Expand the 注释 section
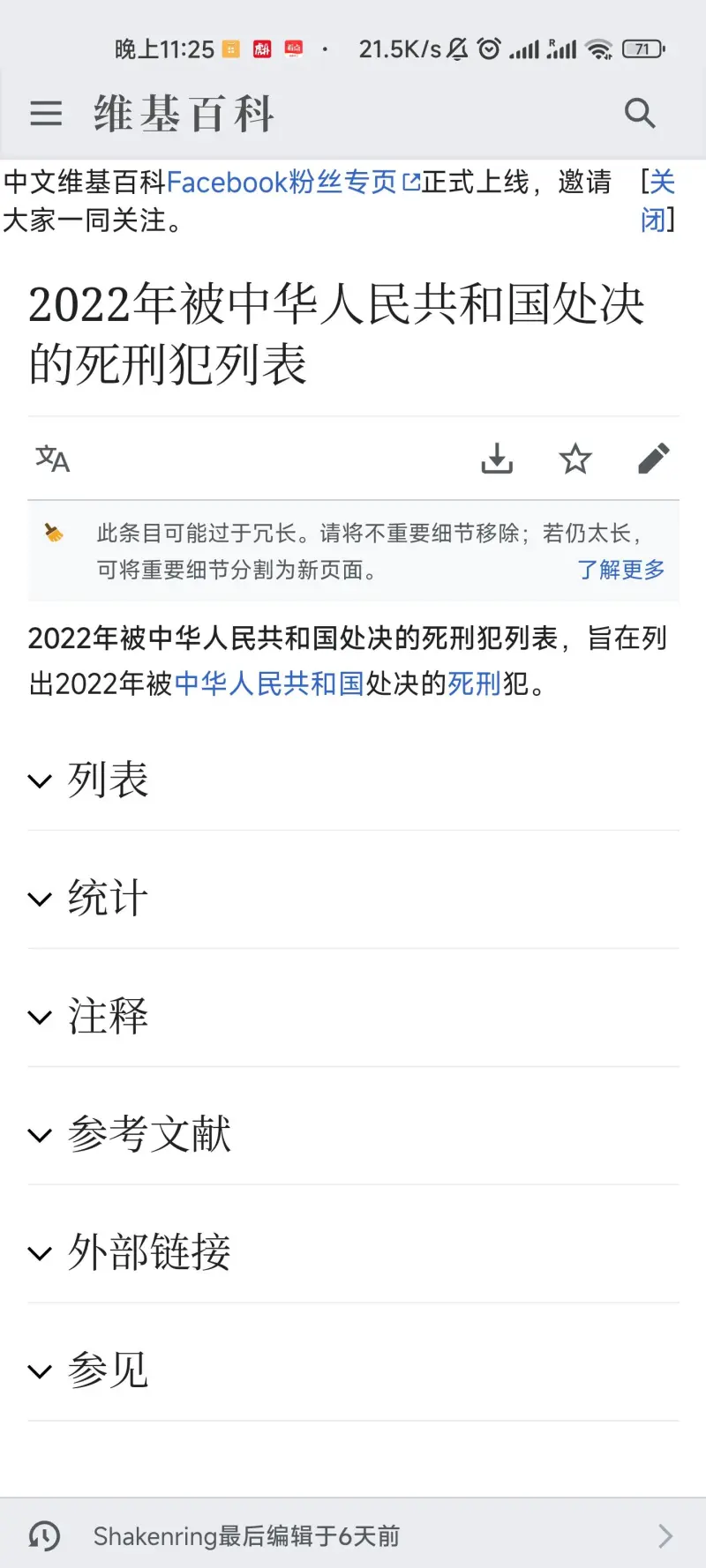 [x=108, y=1017]
